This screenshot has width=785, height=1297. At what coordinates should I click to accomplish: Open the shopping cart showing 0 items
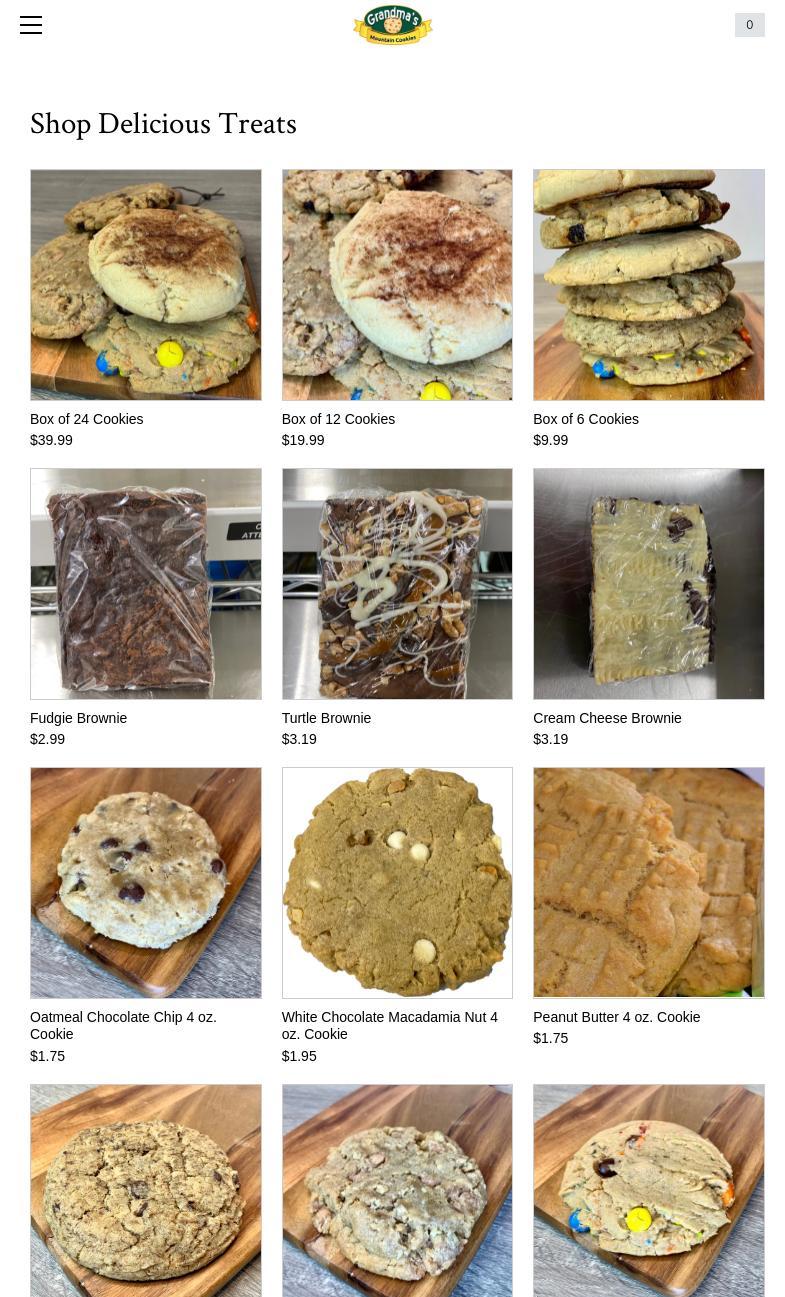point(749,25)
